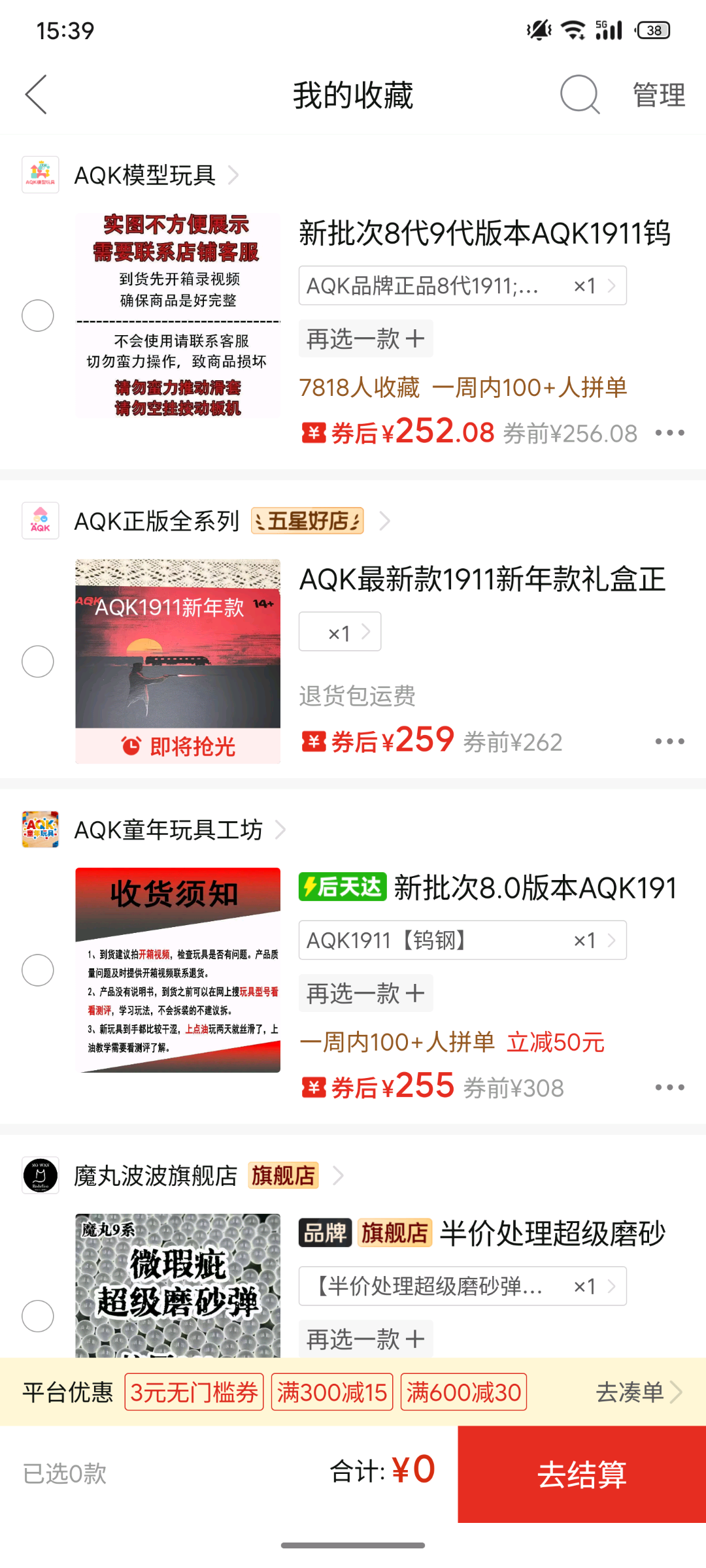
Task: Check the 1911新年款礼盒 item circle
Action: tap(37, 661)
